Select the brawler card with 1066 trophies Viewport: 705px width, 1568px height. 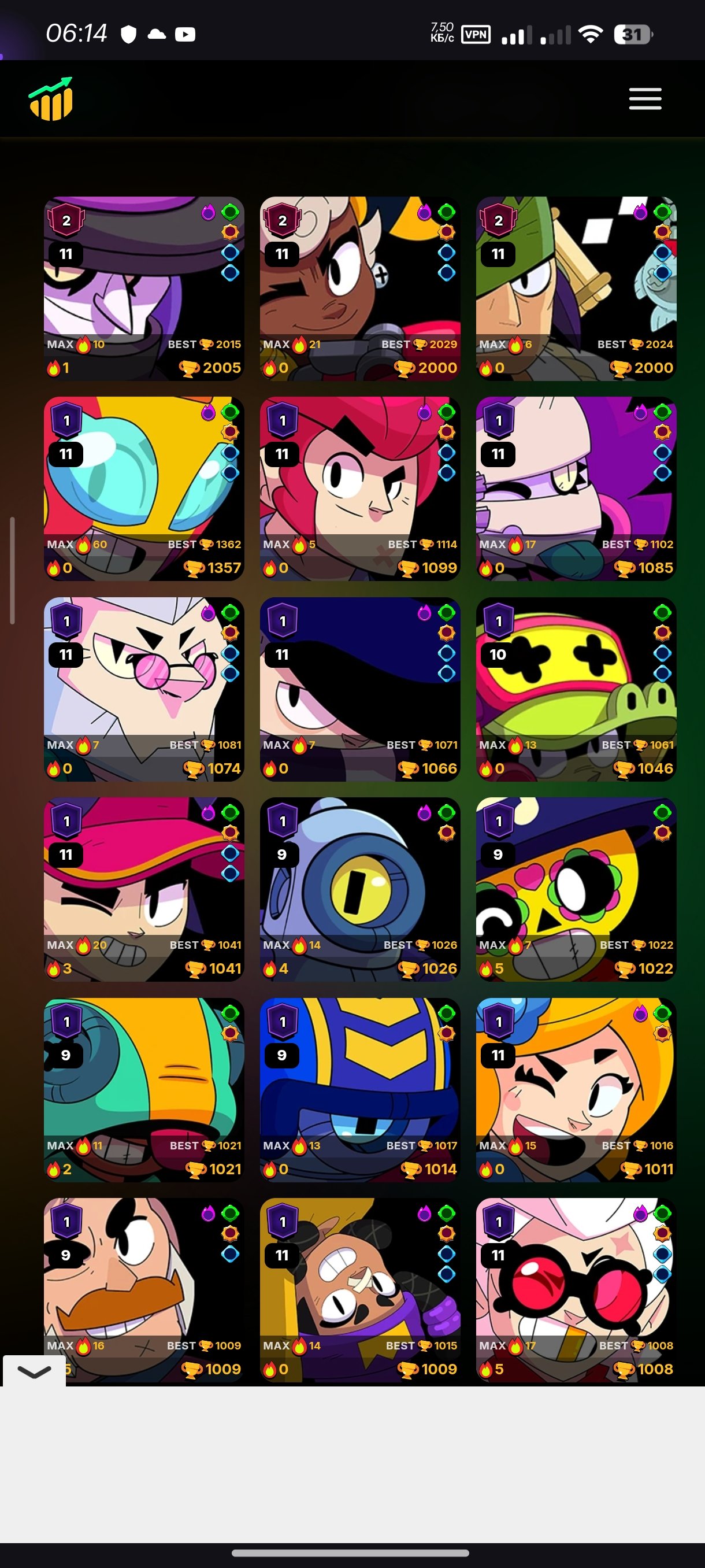click(360, 689)
